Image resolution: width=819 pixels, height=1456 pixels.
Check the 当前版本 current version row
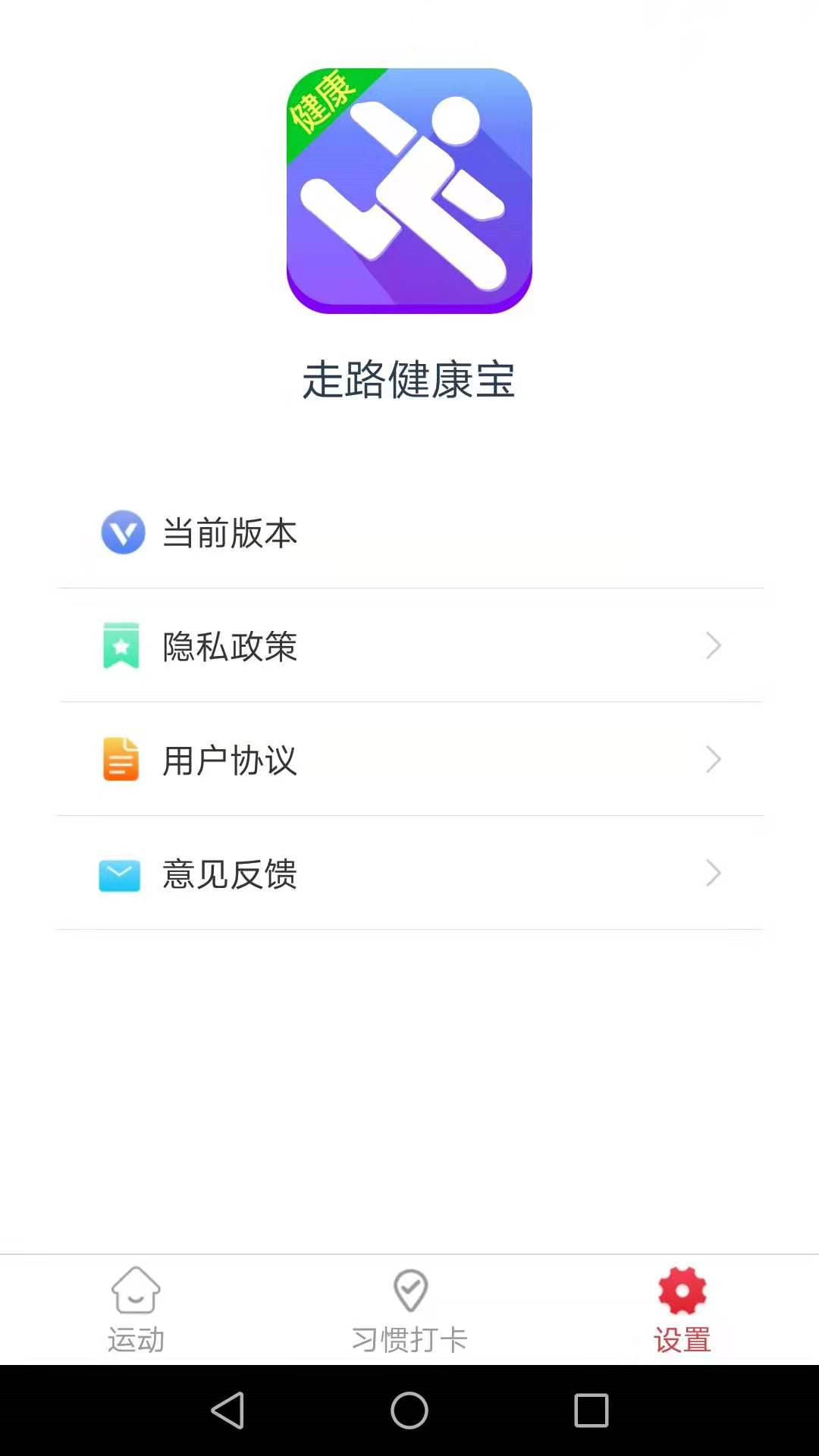(409, 532)
